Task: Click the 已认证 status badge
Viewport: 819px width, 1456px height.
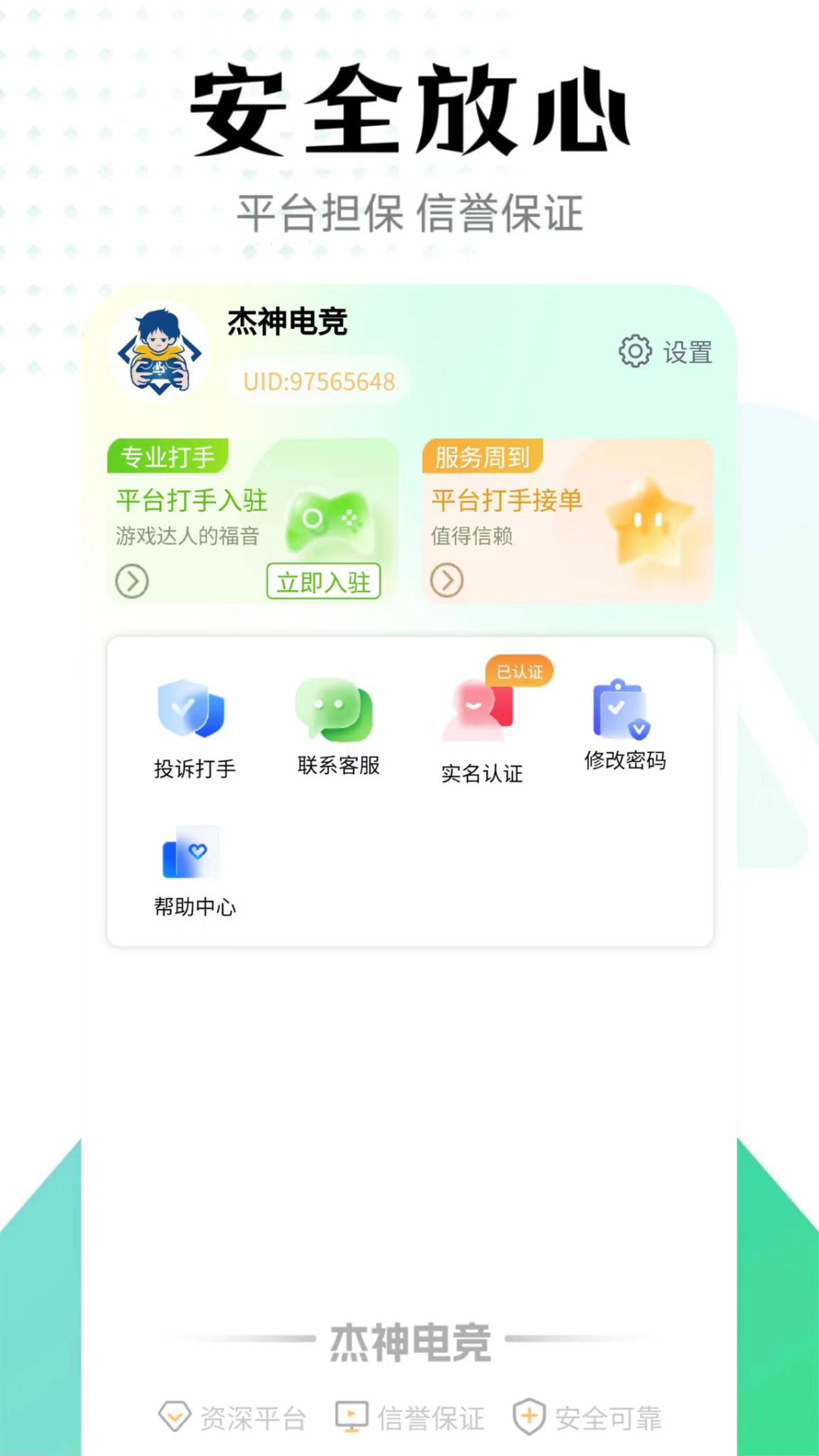Action: pos(519,672)
